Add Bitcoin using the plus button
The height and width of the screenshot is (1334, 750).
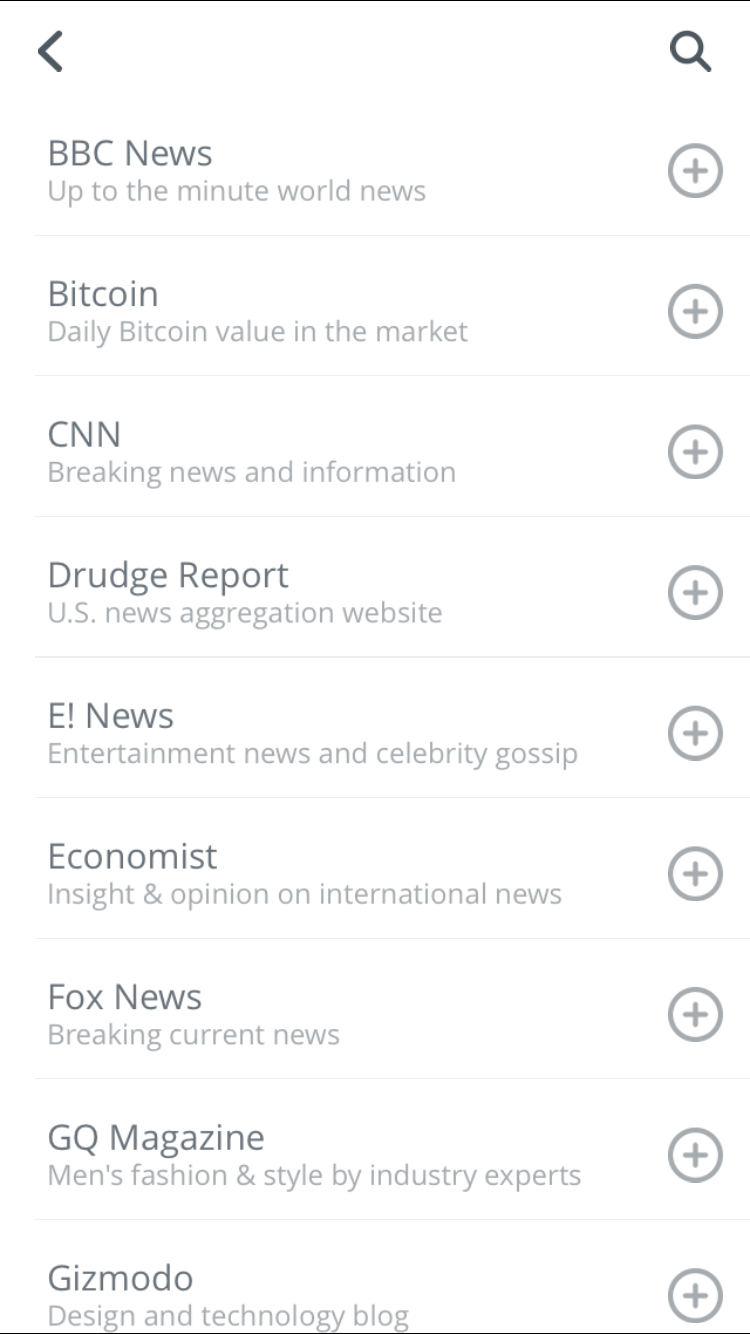(x=695, y=311)
